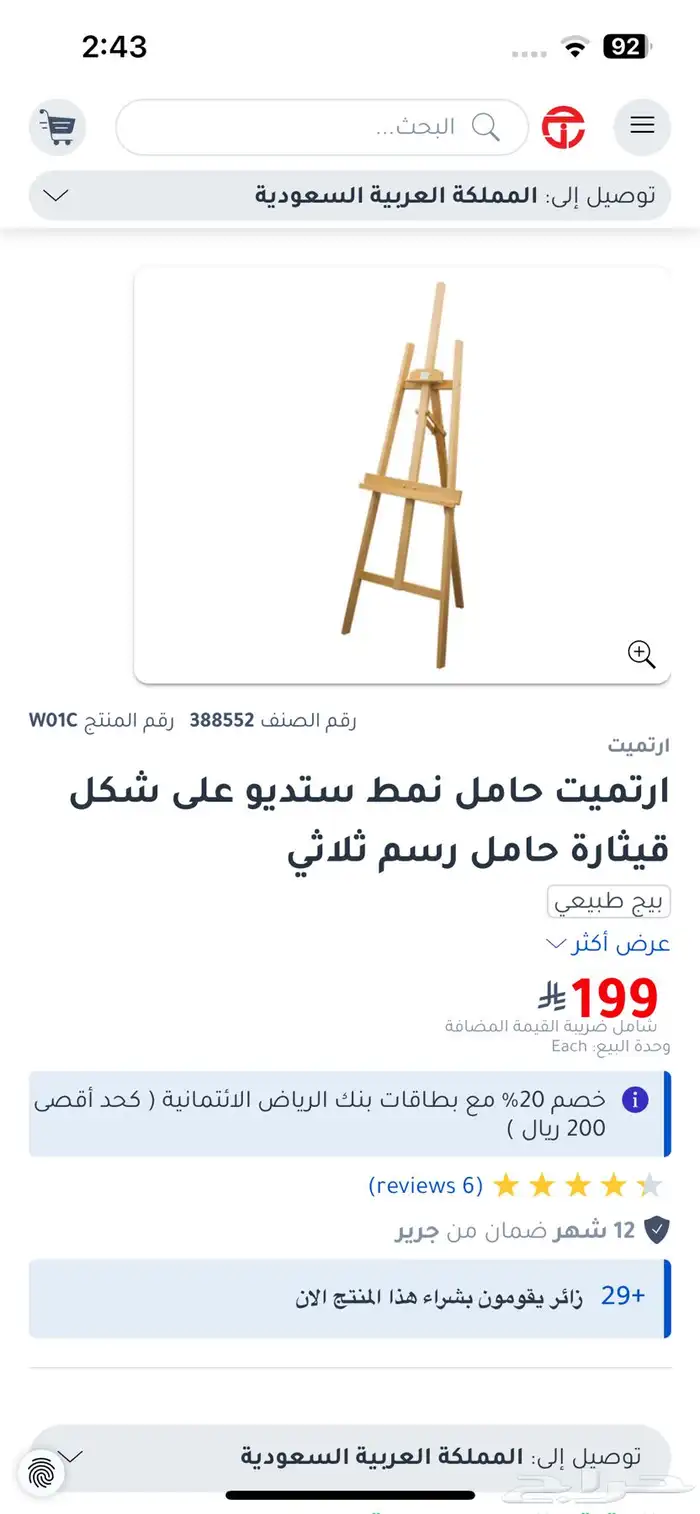Open the hamburger menu
This screenshot has width=700, height=1514.
[642, 126]
